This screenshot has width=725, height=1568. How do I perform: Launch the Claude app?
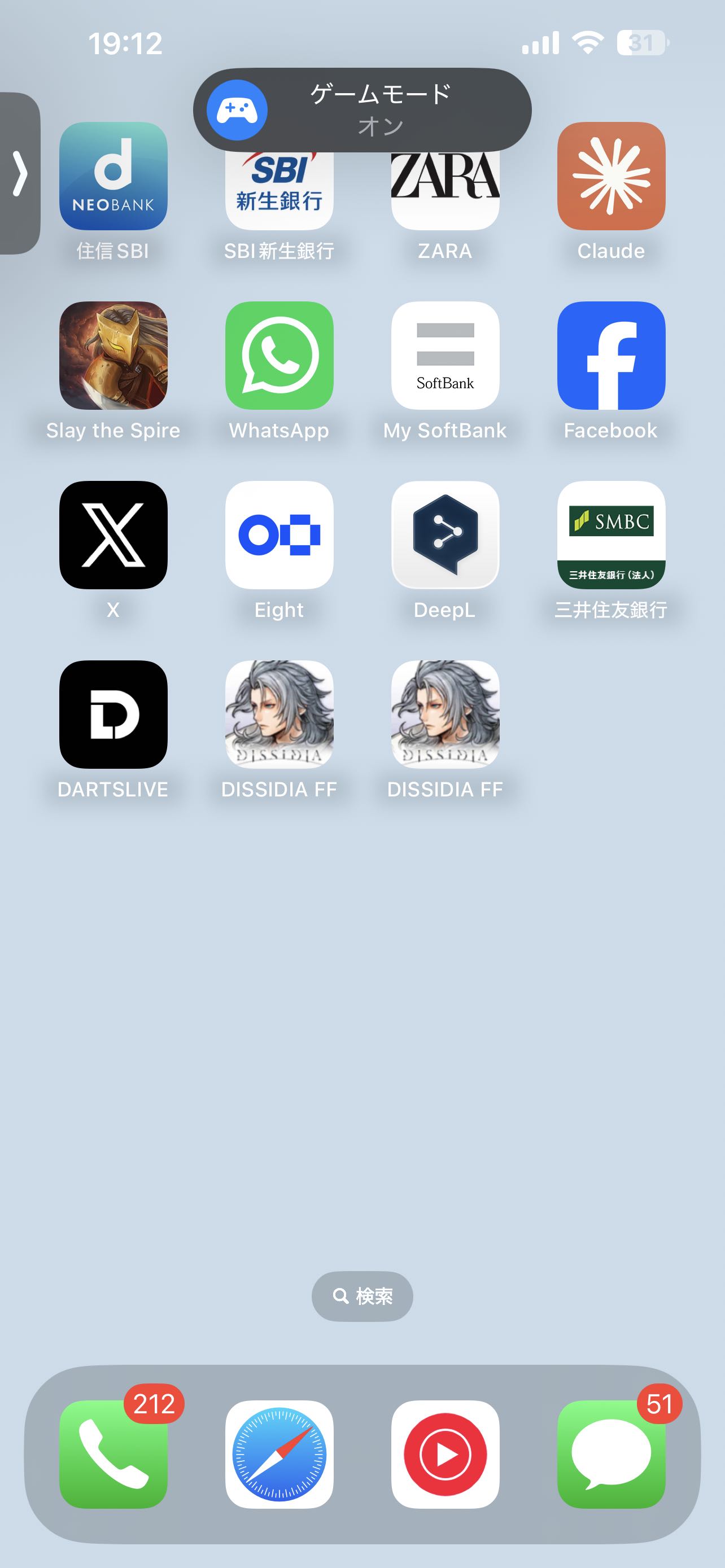(610, 176)
